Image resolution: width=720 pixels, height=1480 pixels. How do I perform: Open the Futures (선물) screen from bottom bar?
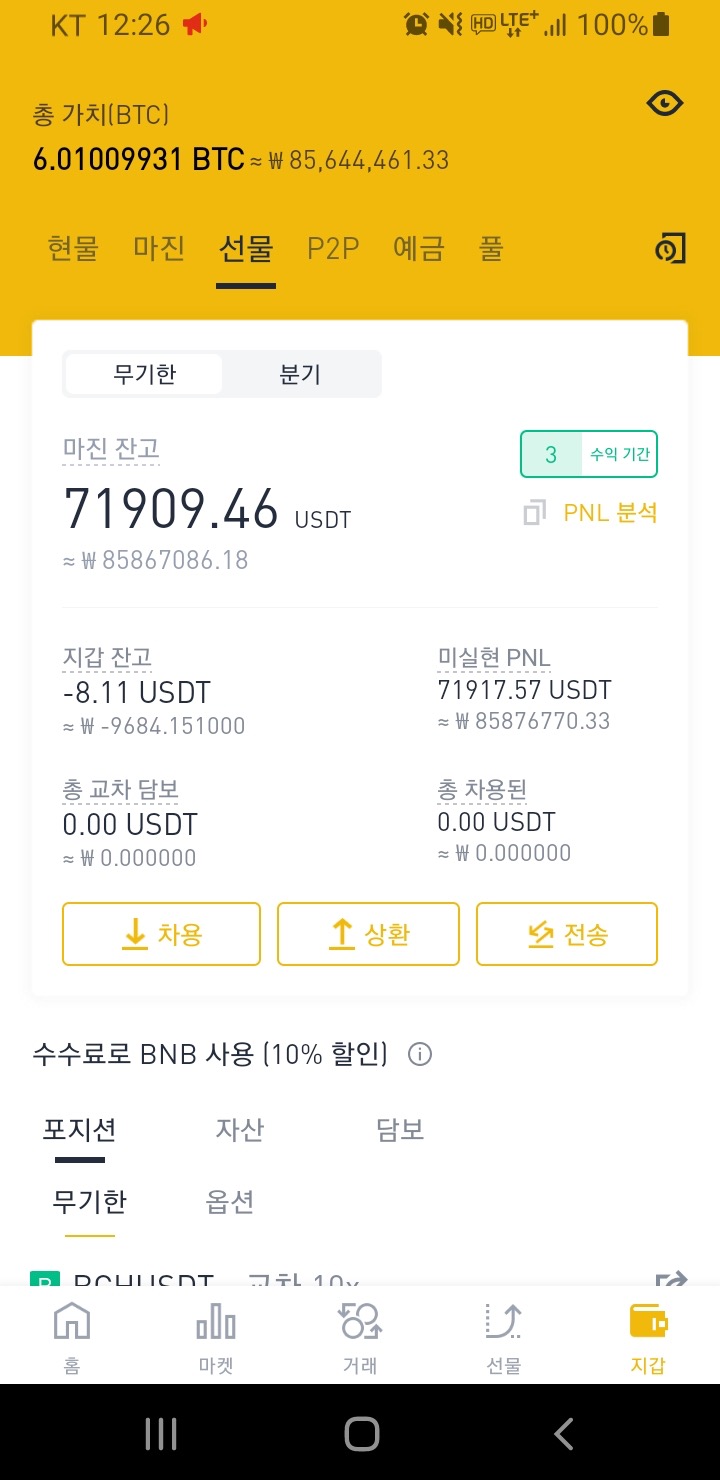(x=503, y=1335)
